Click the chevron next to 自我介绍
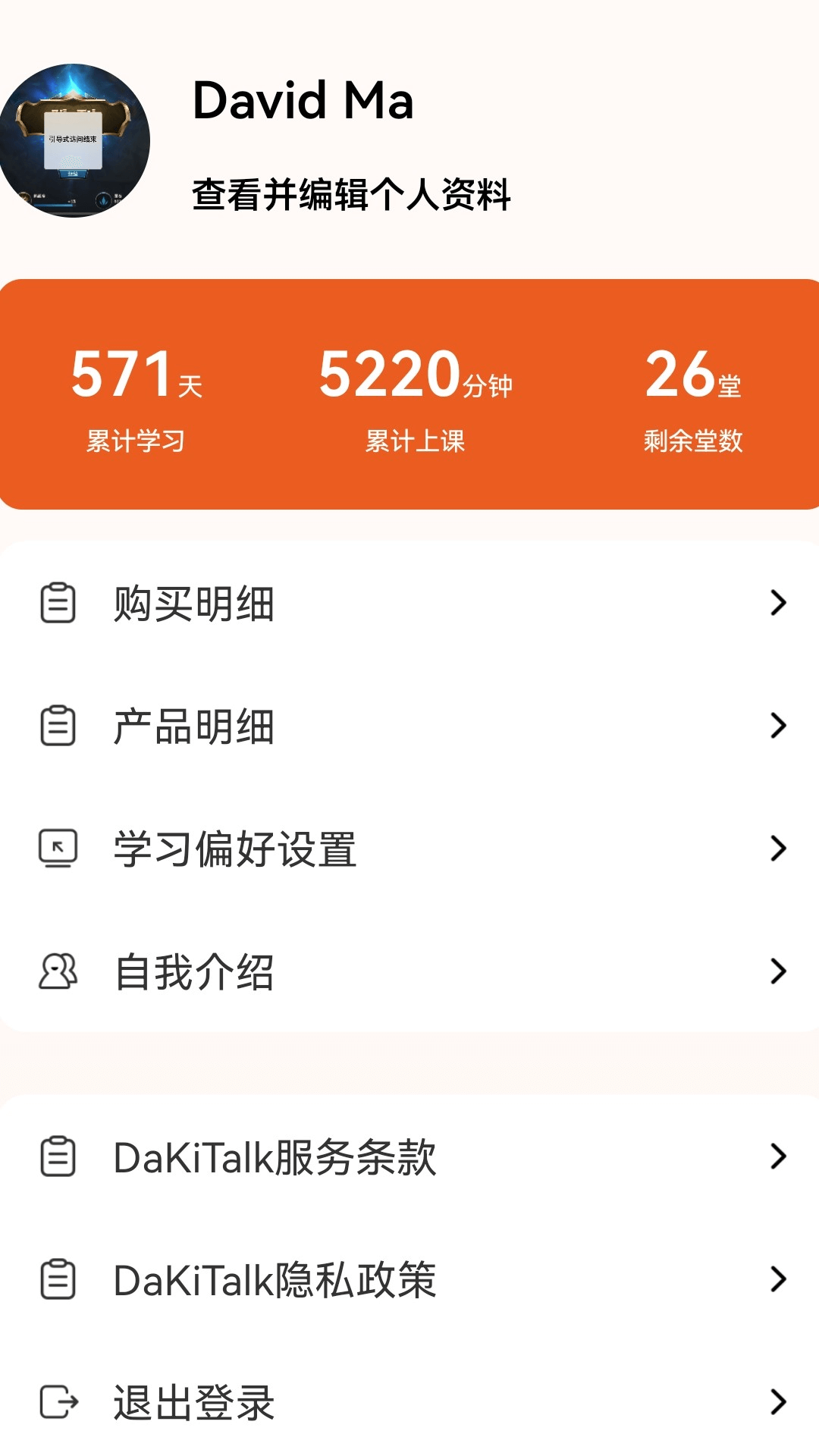The width and height of the screenshot is (819, 1456). click(x=780, y=971)
